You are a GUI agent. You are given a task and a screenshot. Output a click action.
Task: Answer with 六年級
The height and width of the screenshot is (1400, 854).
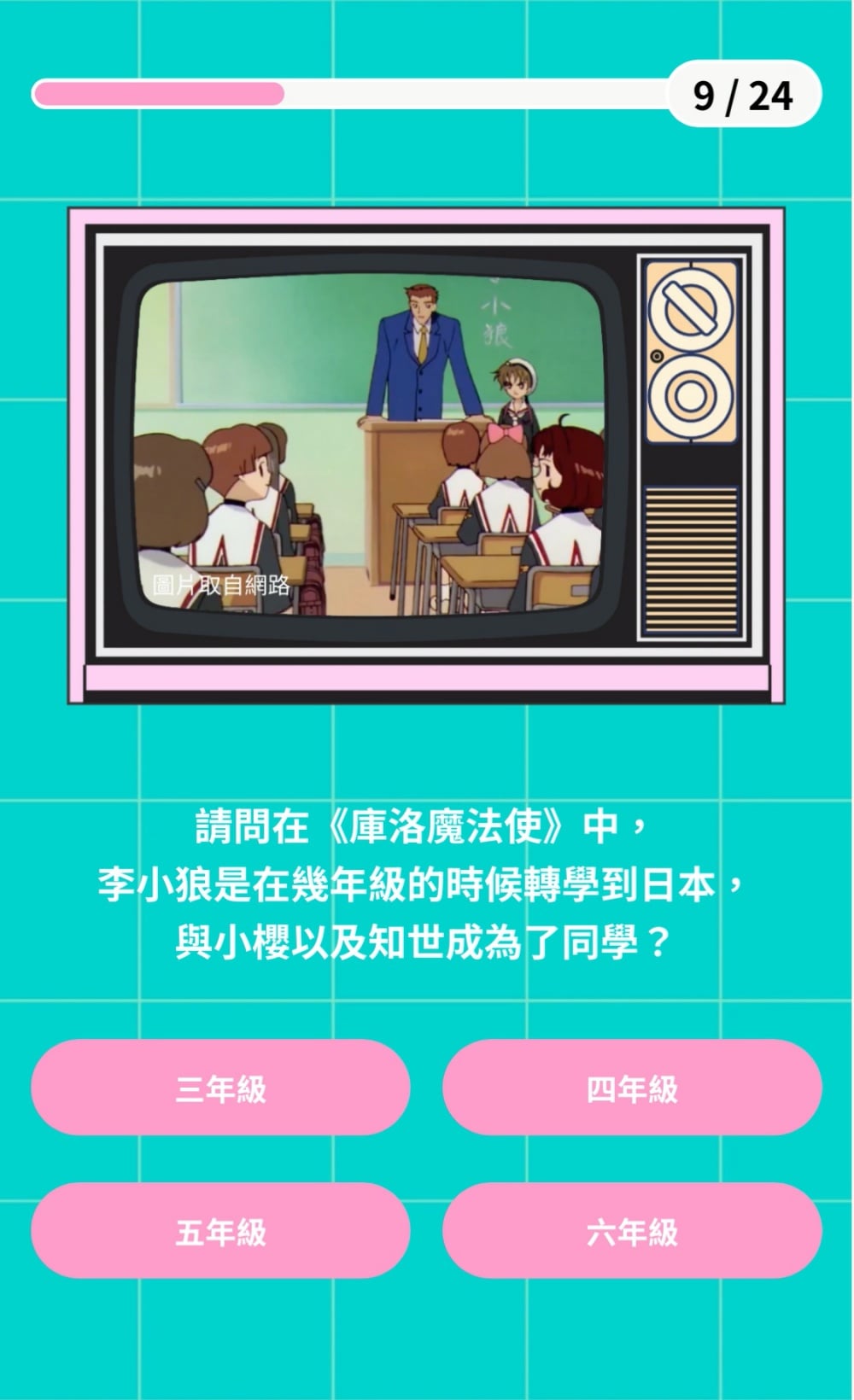point(632,1231)
